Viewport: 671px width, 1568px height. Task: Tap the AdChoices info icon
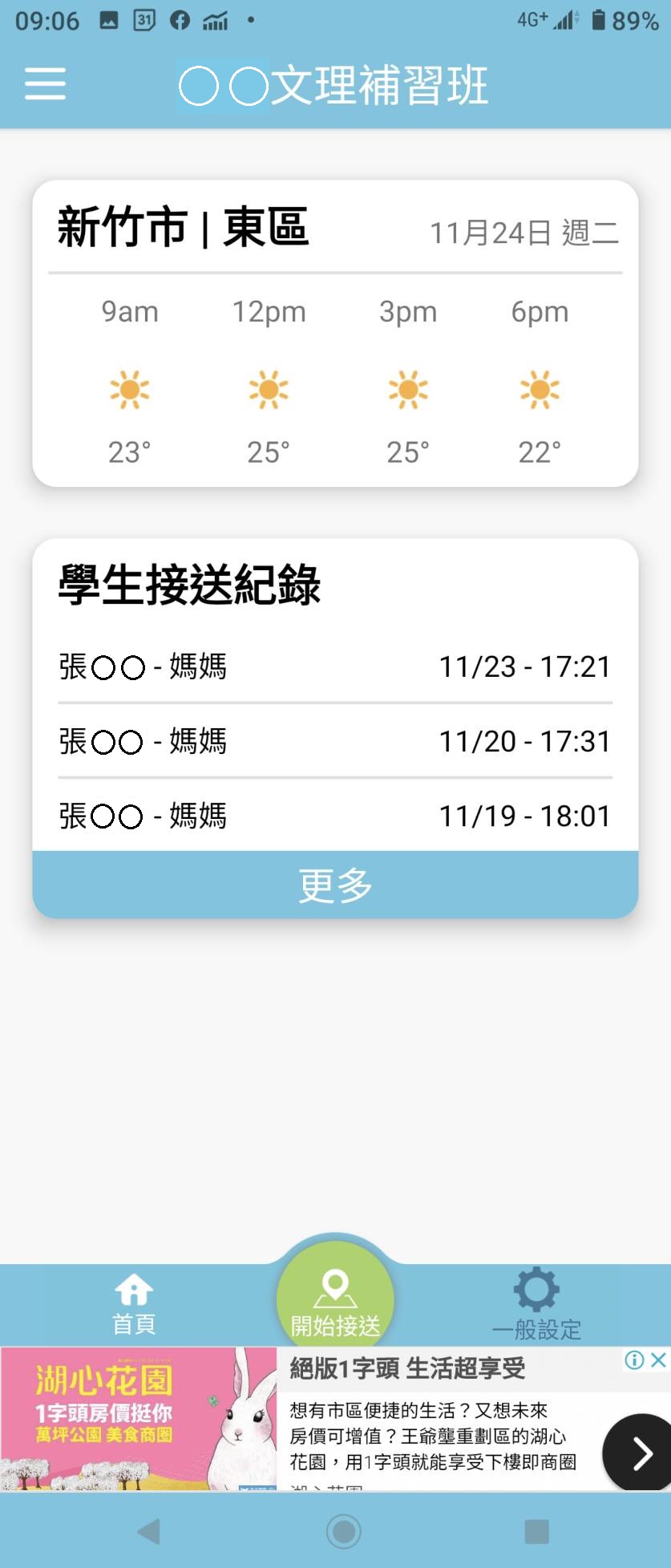click(633, 1359)
